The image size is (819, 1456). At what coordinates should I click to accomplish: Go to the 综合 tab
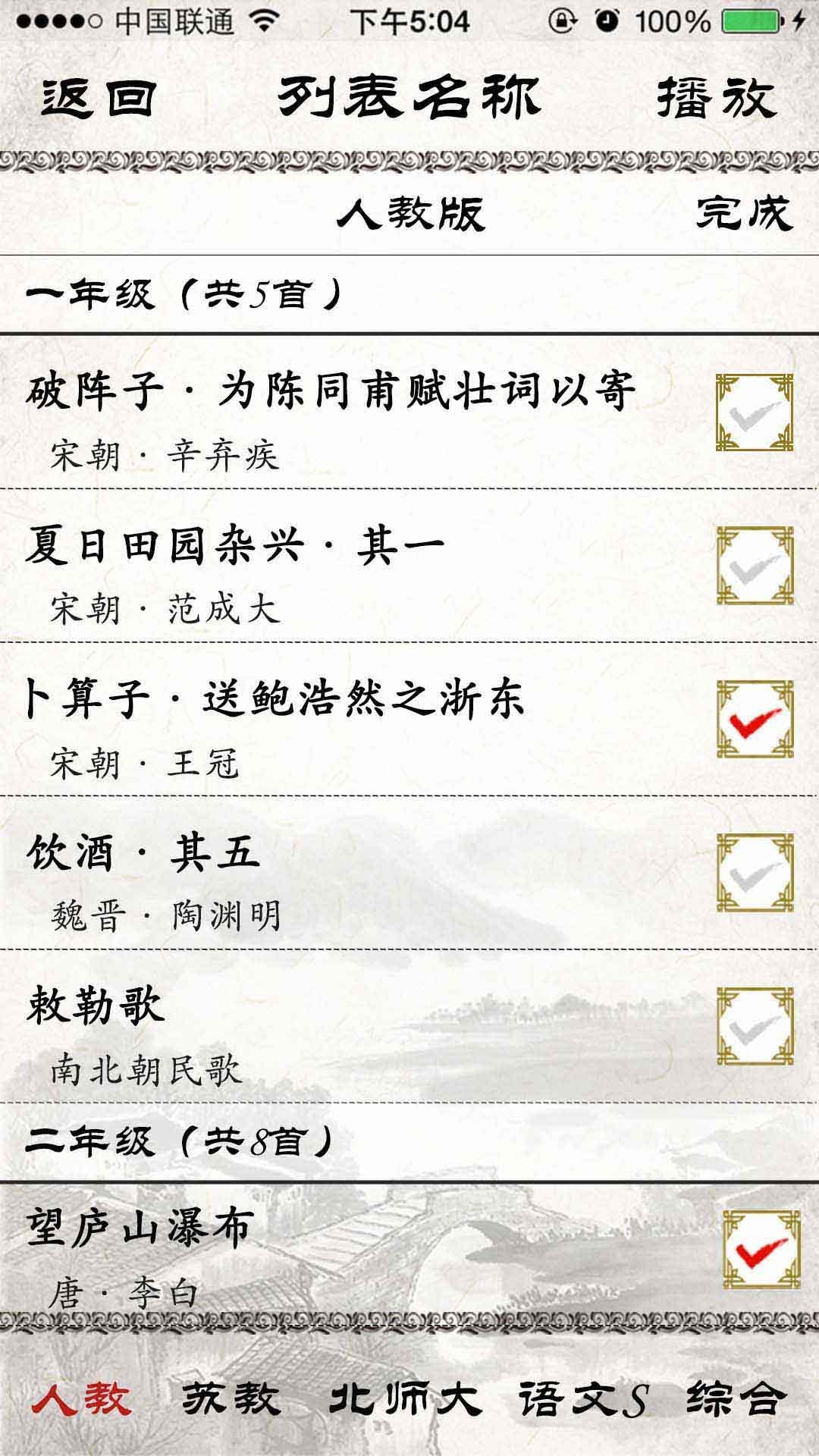coord(734,1398)
